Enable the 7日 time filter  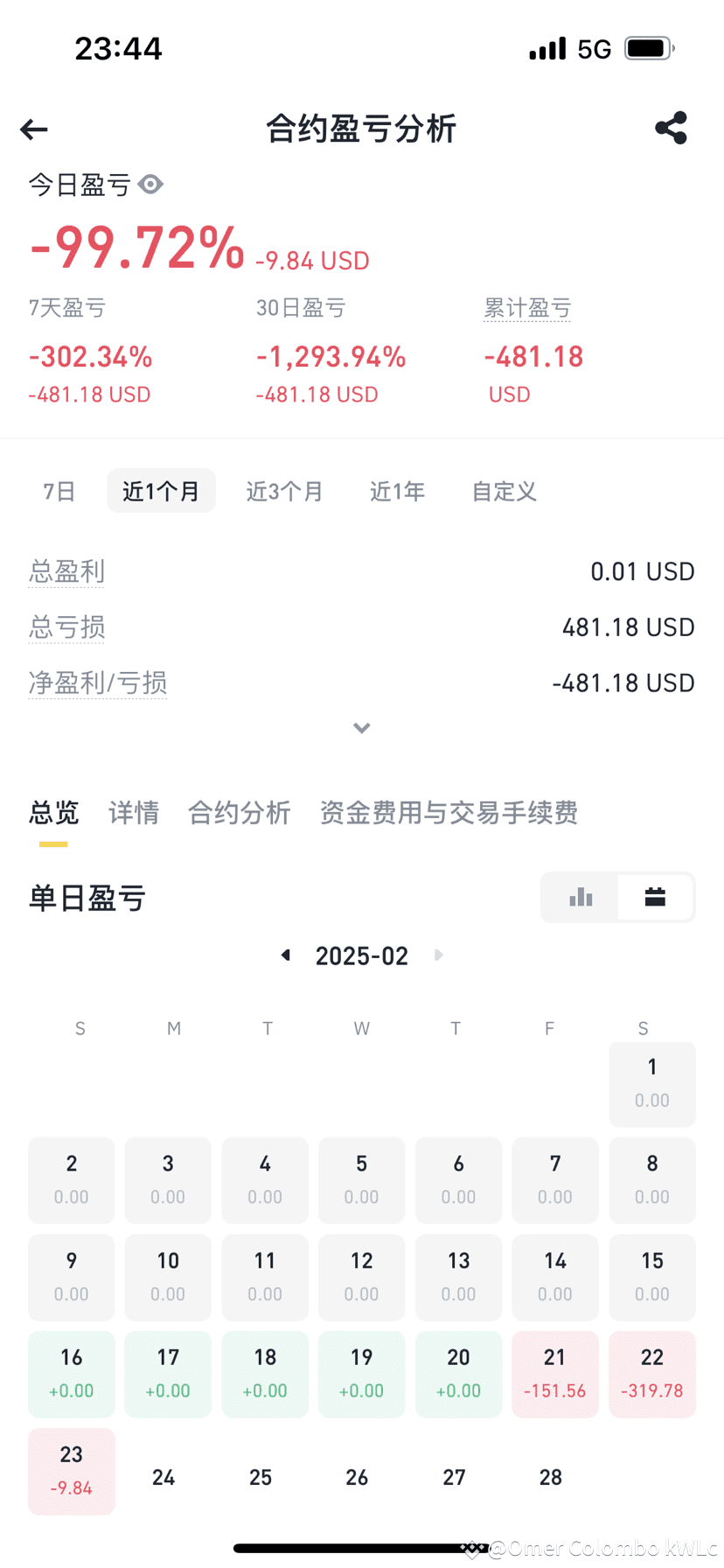(x=58, y=491)
